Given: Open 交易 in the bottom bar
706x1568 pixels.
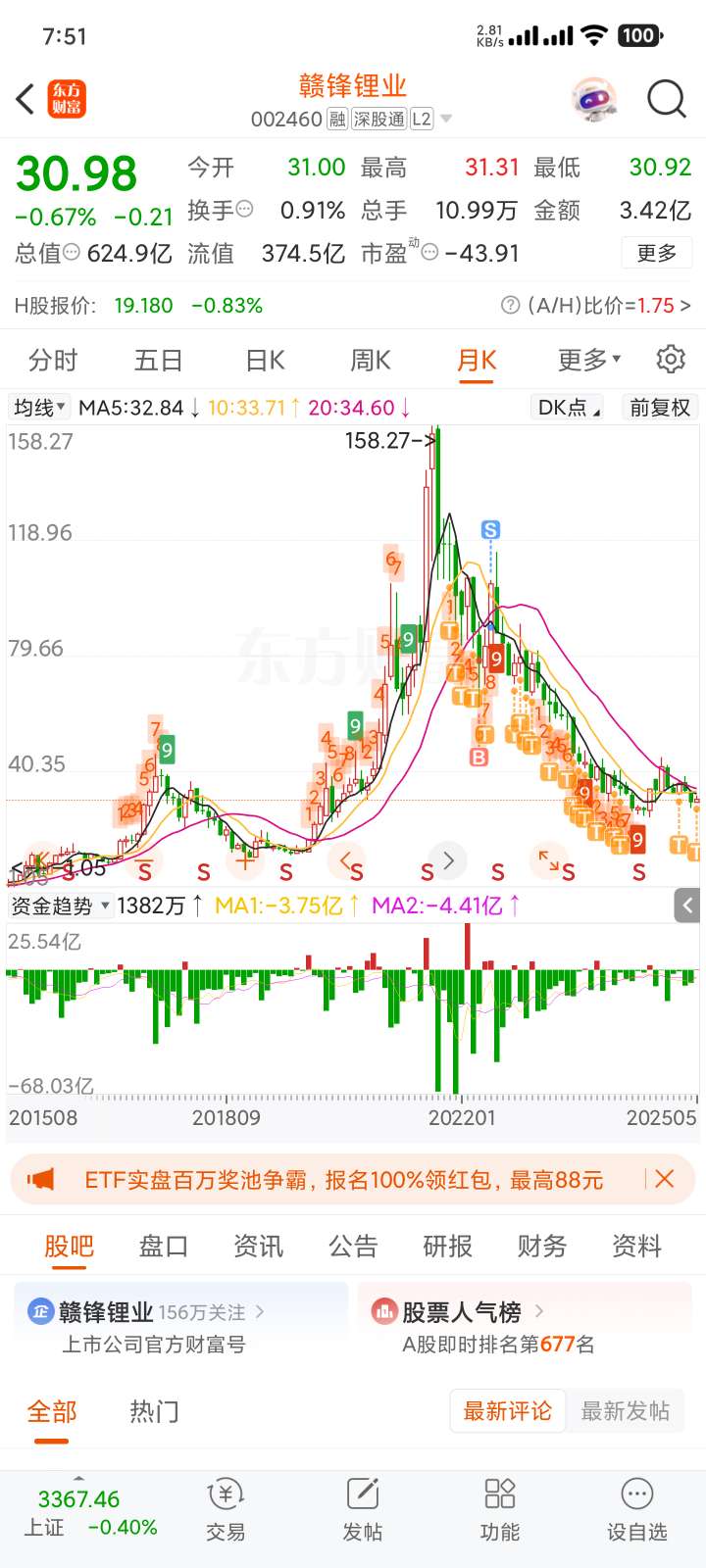Looking at the screenshot, I should [226, 1509].
